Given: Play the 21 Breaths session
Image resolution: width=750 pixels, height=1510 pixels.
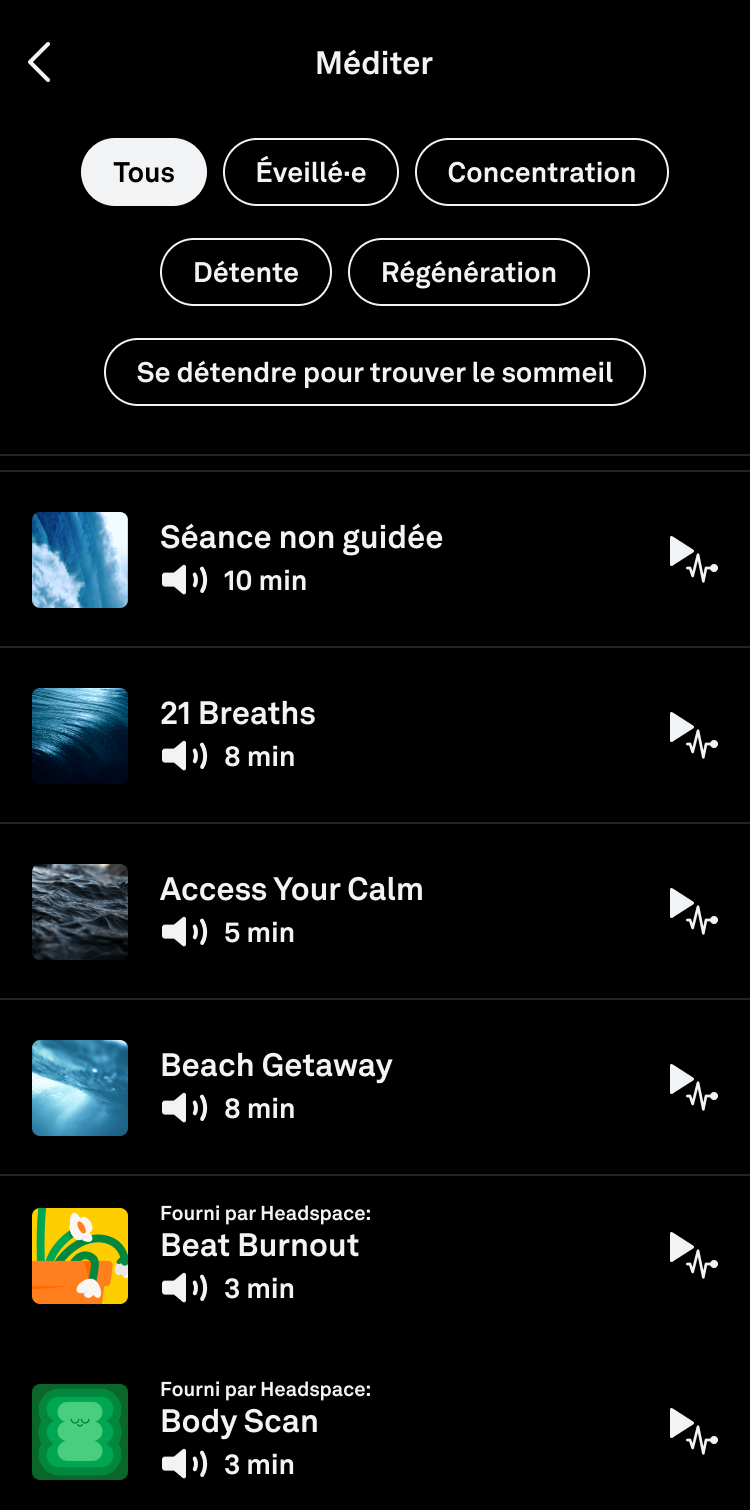Looking at the screenshot, I should click(693, 734).
